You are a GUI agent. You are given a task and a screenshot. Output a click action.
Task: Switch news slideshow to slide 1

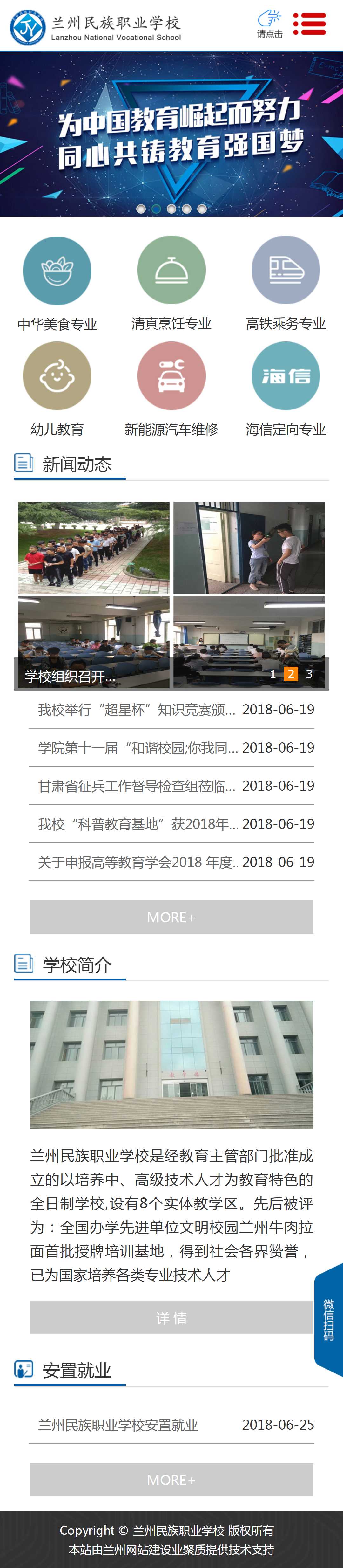click(273, 674)
